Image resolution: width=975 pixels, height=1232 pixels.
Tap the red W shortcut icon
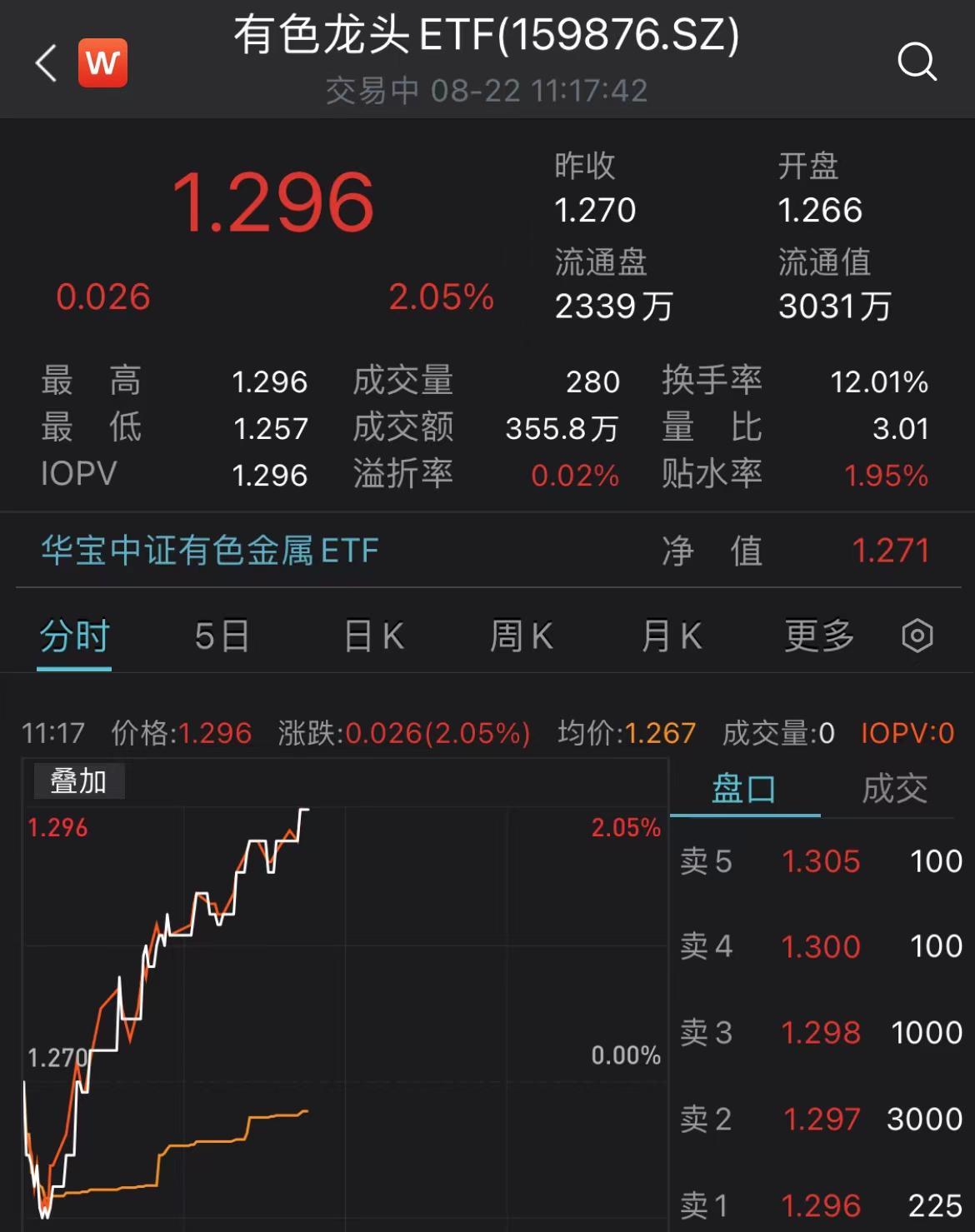(x=102, y=62)
